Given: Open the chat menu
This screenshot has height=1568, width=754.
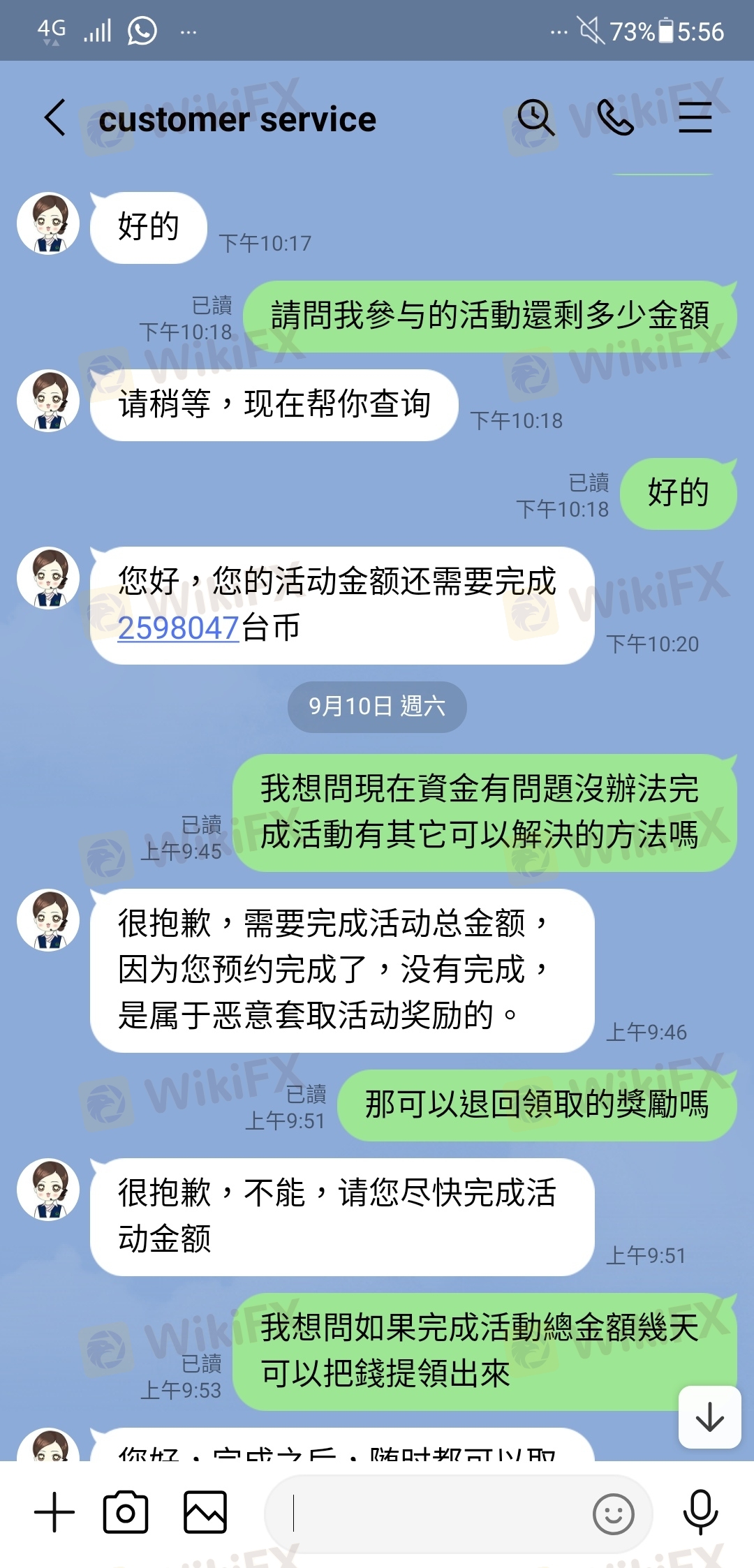Looking at the screenshot, I should coord(695,117).
